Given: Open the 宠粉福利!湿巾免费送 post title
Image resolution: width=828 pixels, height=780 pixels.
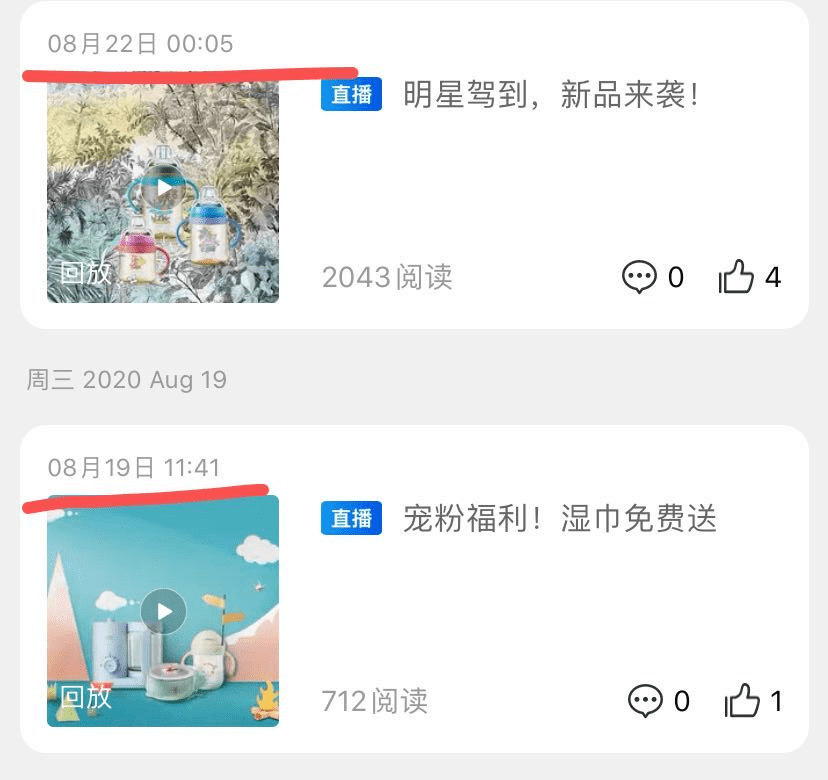Looking at the screenshot, I should [560, 518].
